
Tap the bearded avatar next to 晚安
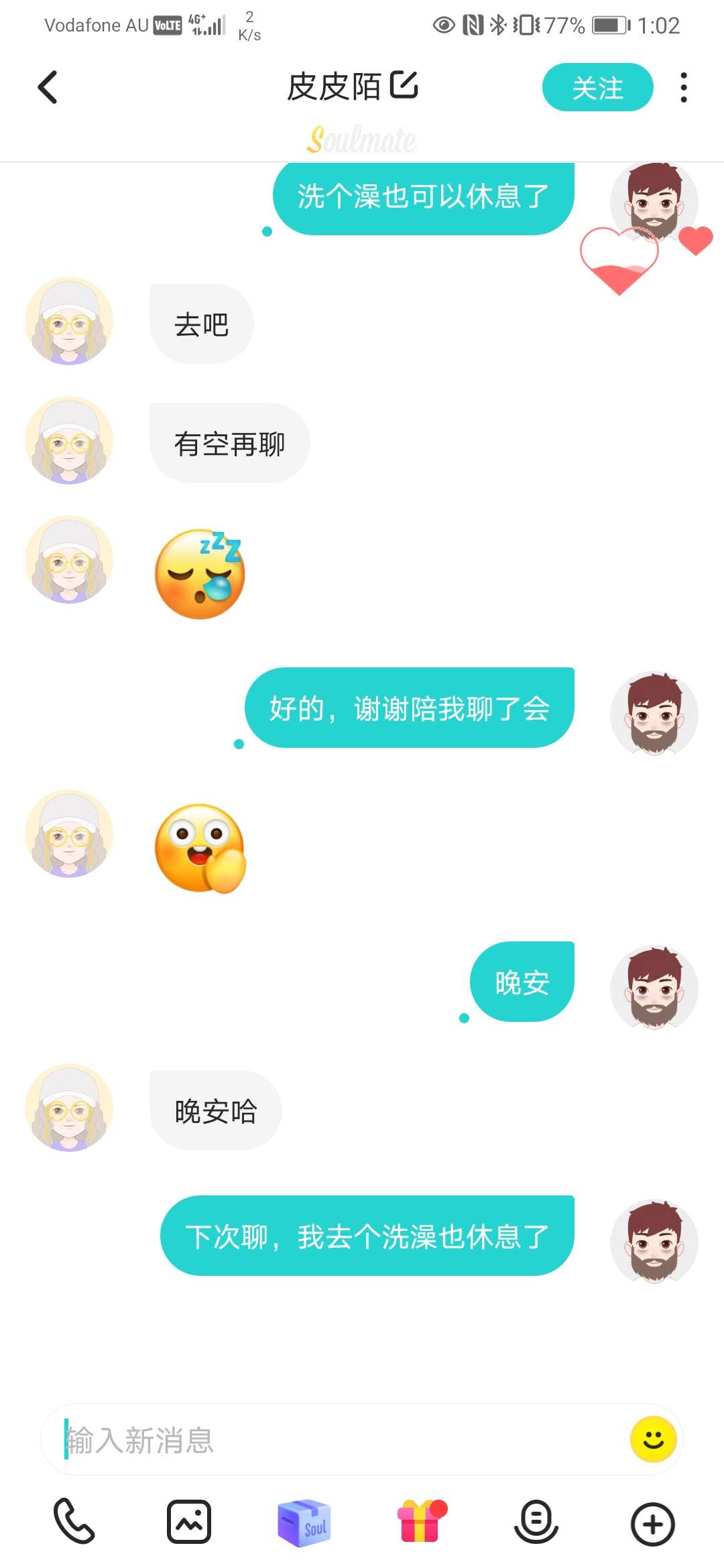point(654,988)
